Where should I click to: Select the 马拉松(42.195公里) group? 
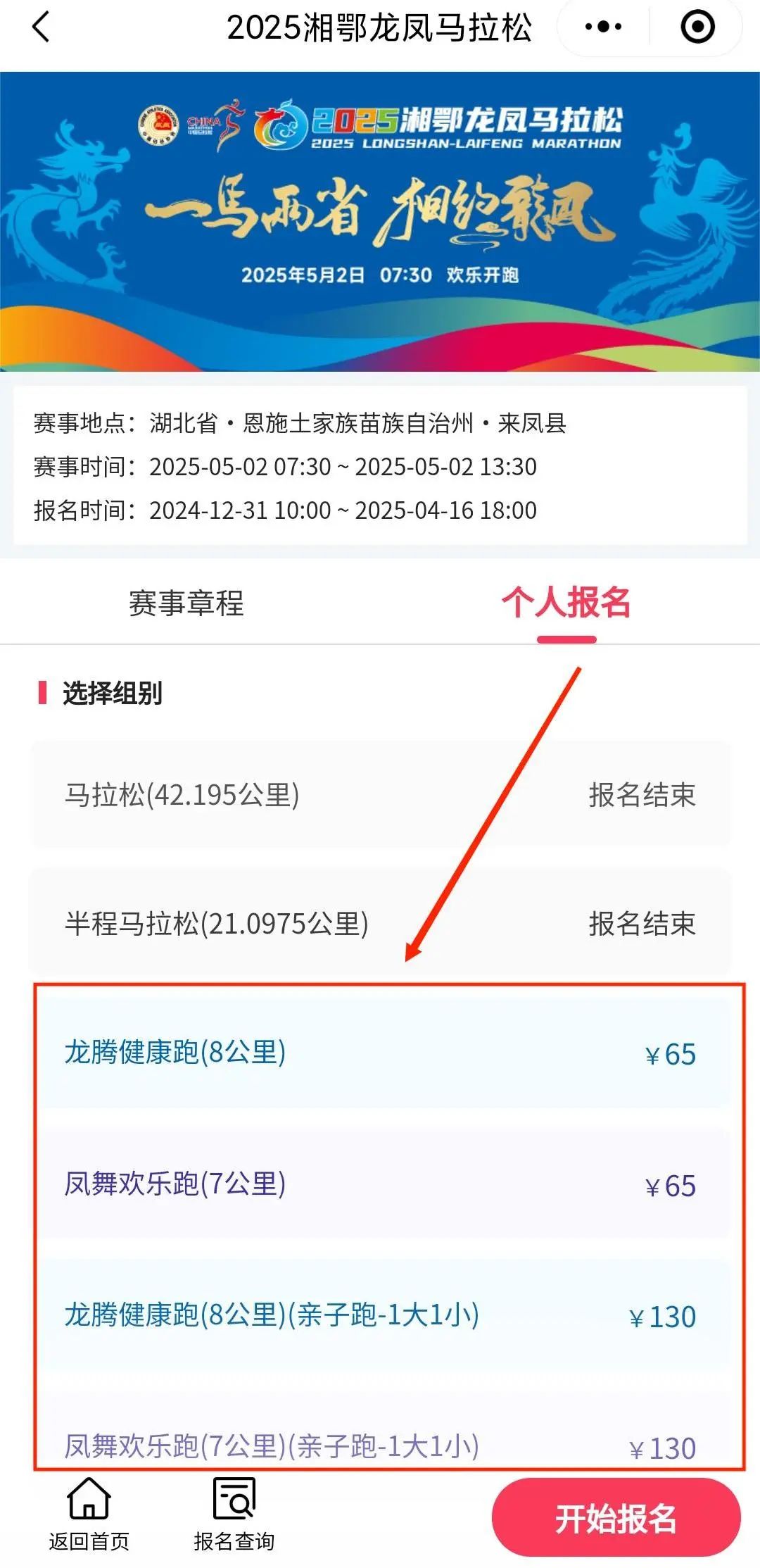coord(380,794)
